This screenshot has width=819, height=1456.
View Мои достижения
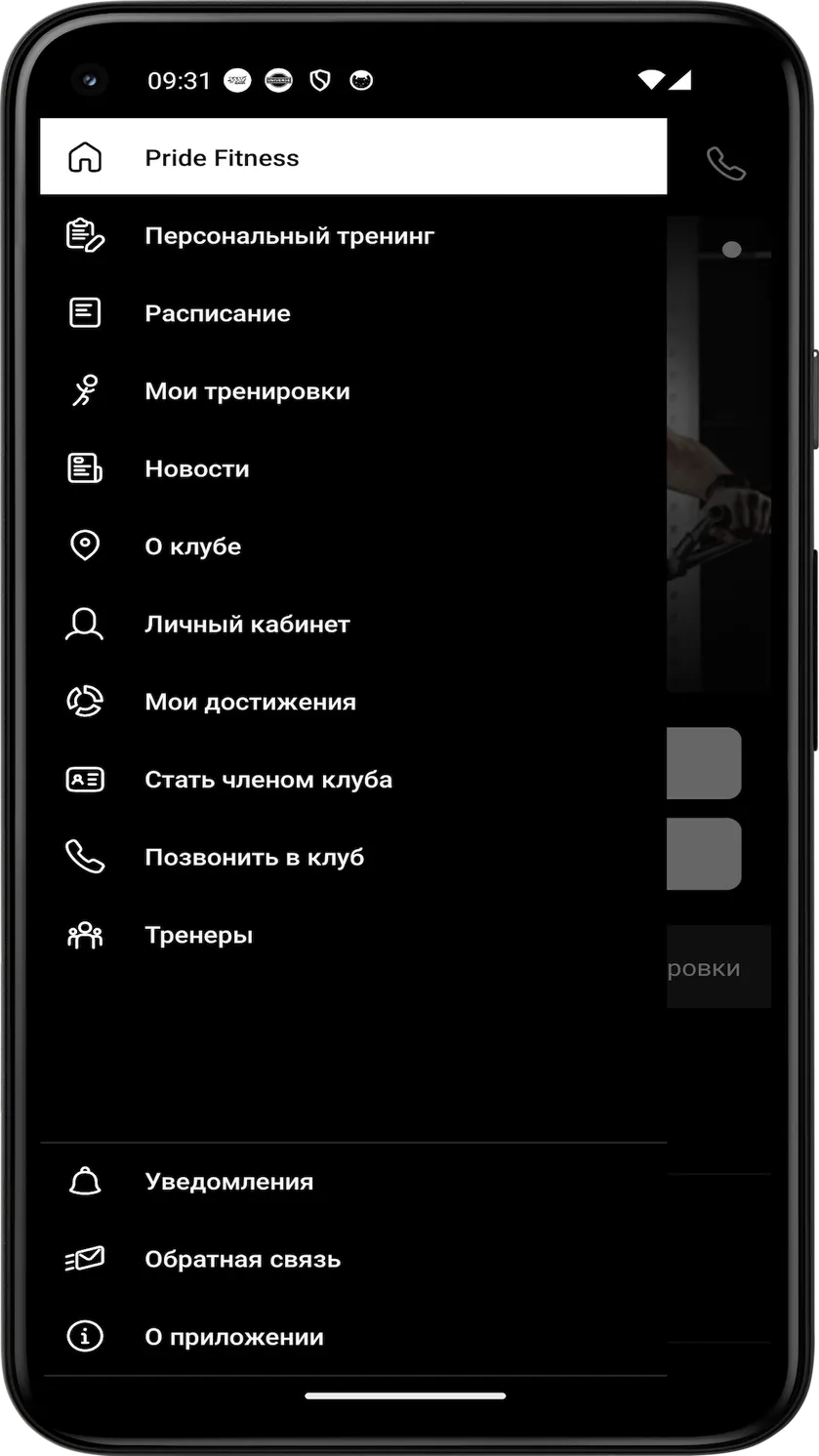[x=353, y=702]
